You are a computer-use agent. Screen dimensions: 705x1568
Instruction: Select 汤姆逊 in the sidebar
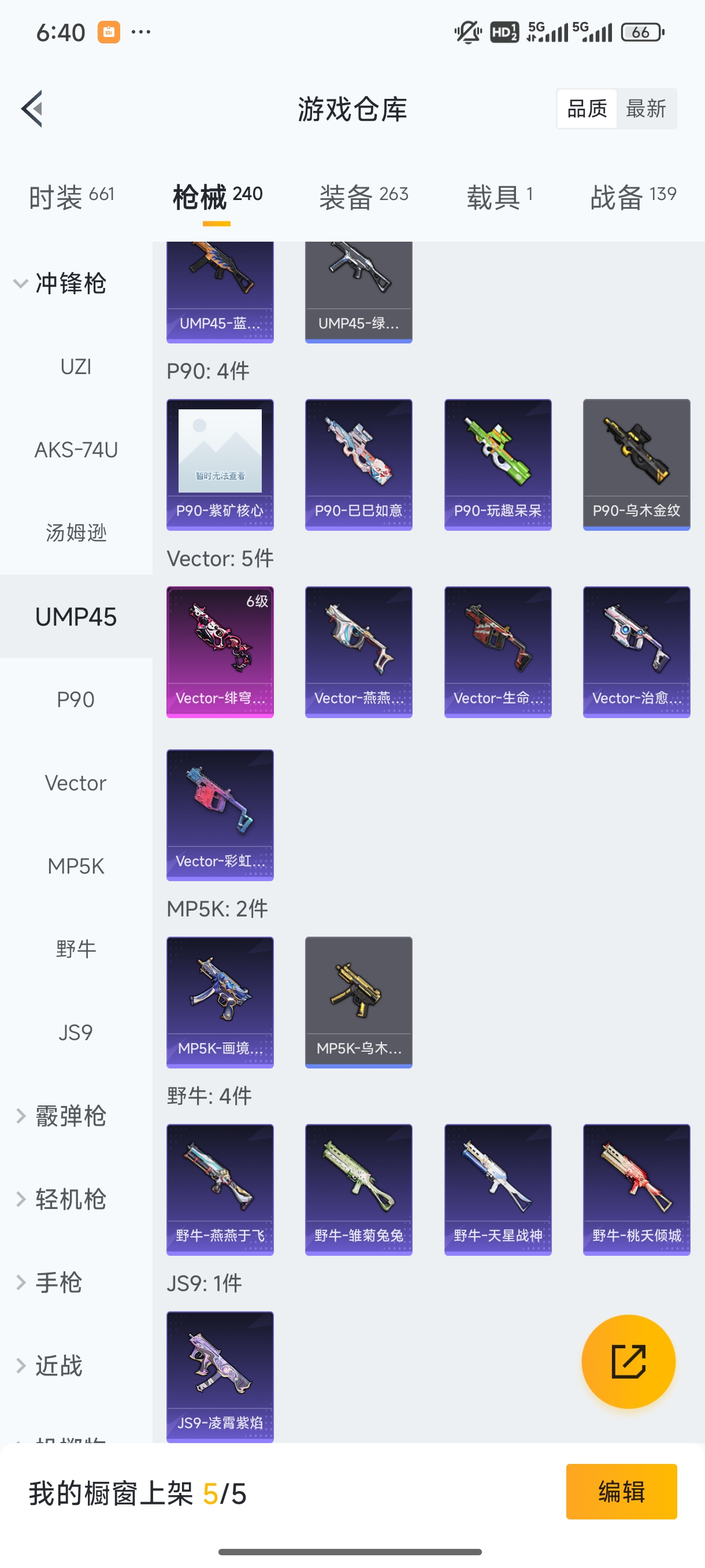click(76, 533)
